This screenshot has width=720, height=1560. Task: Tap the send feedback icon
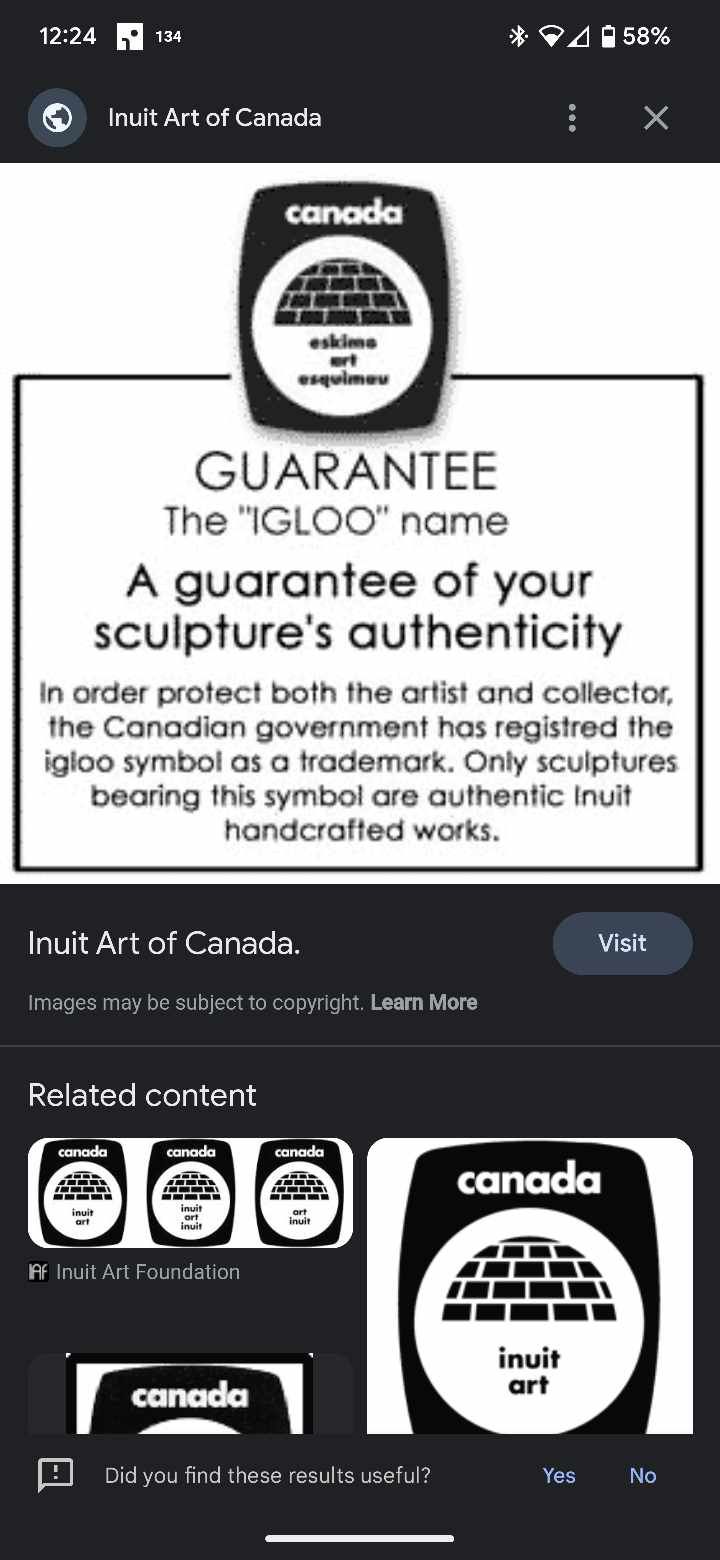pyautogui.click(x=56, y=1475)
